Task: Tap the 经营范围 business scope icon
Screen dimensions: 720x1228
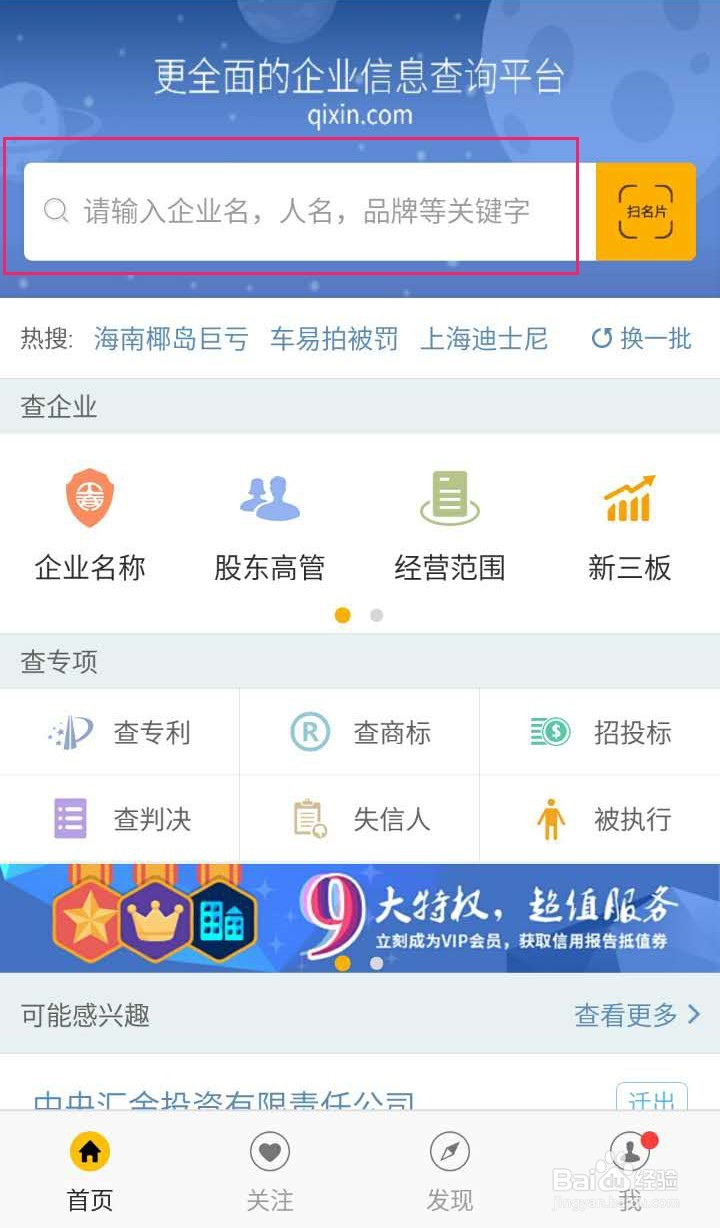Action: 449,497
